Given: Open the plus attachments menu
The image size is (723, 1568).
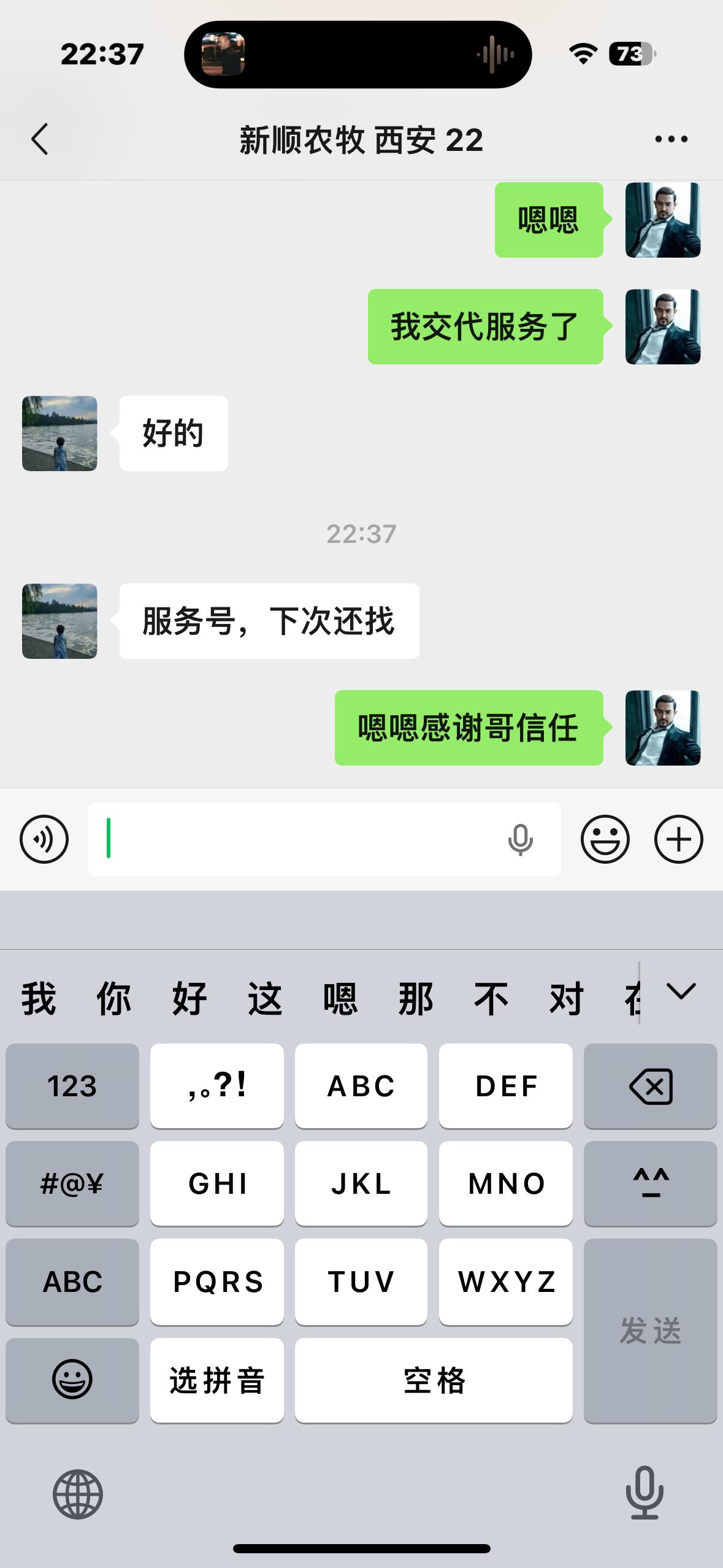Looking at the screenshot, I should (678, 839).
